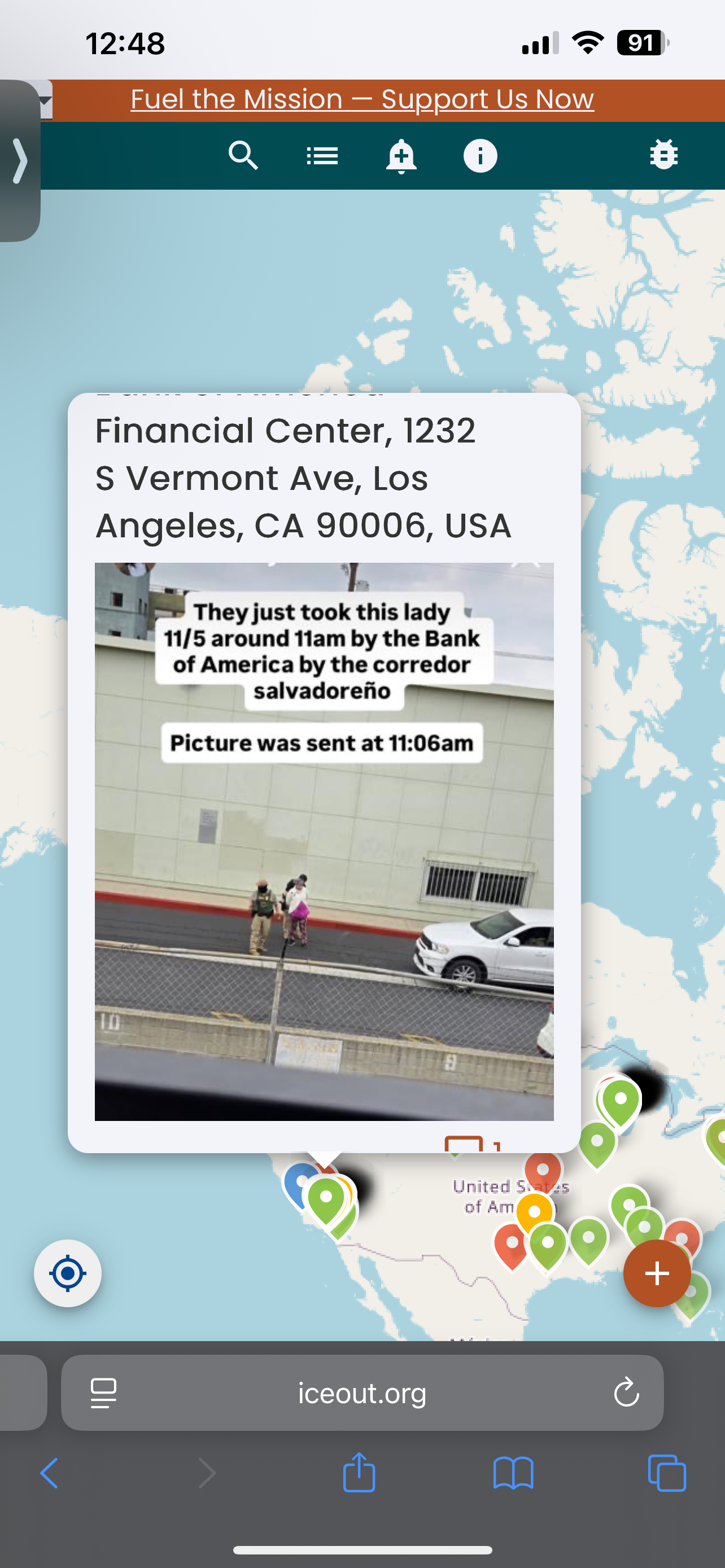Open the info icon in the toolbar
The height and width of the screenshot is (1568, 725).
[481, 156]
